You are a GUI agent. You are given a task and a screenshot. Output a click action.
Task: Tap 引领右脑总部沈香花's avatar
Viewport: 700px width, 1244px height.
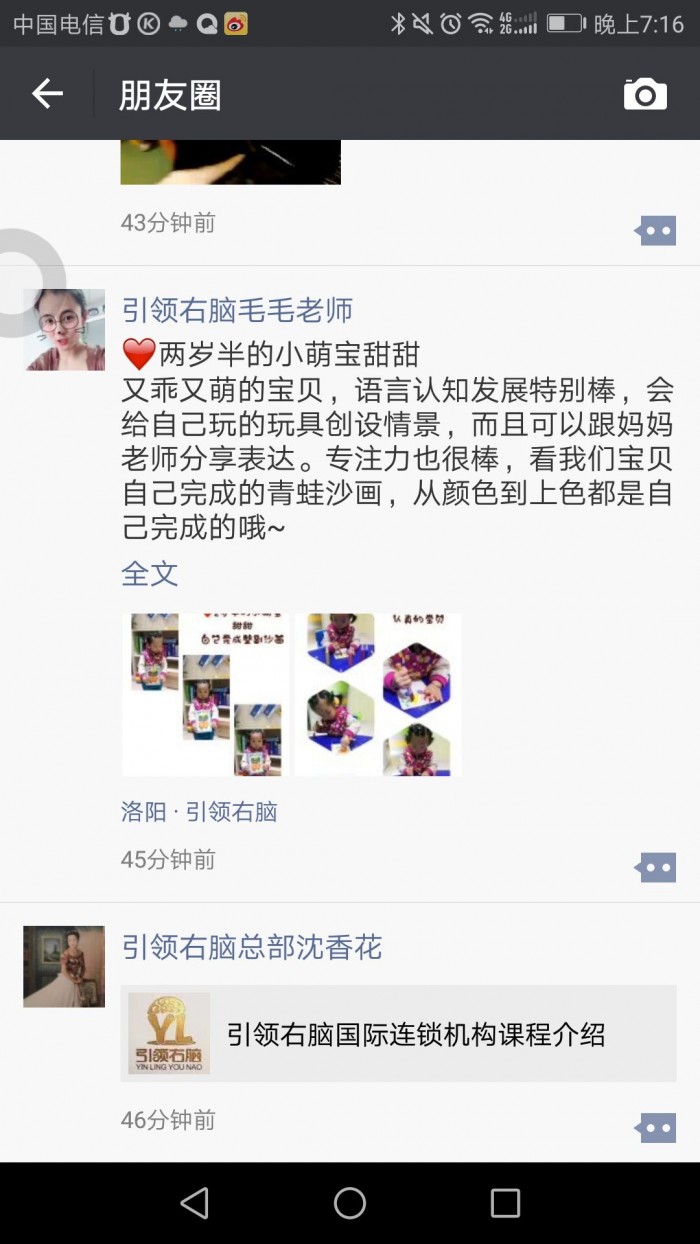coord(64,966)
